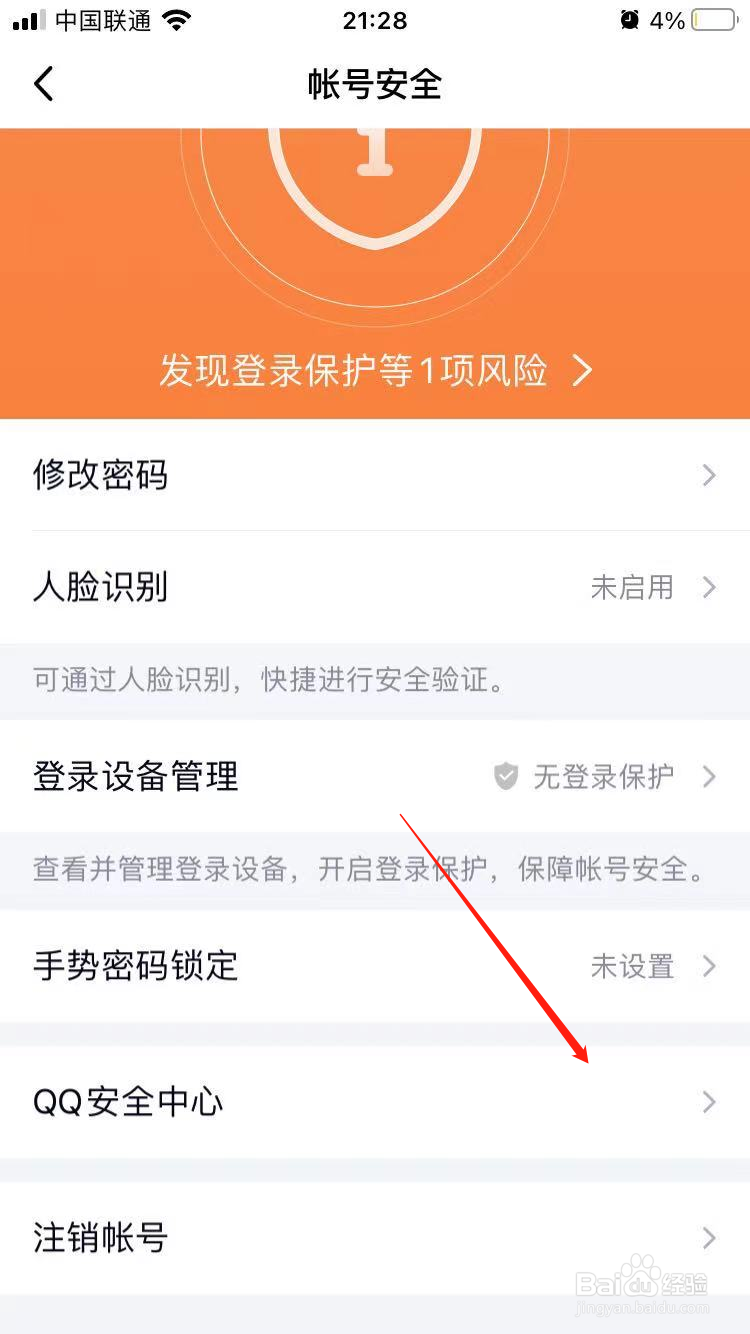Tap the cellular signal bars icon
Screen dimensions: 750x1334
coord(25,18)
